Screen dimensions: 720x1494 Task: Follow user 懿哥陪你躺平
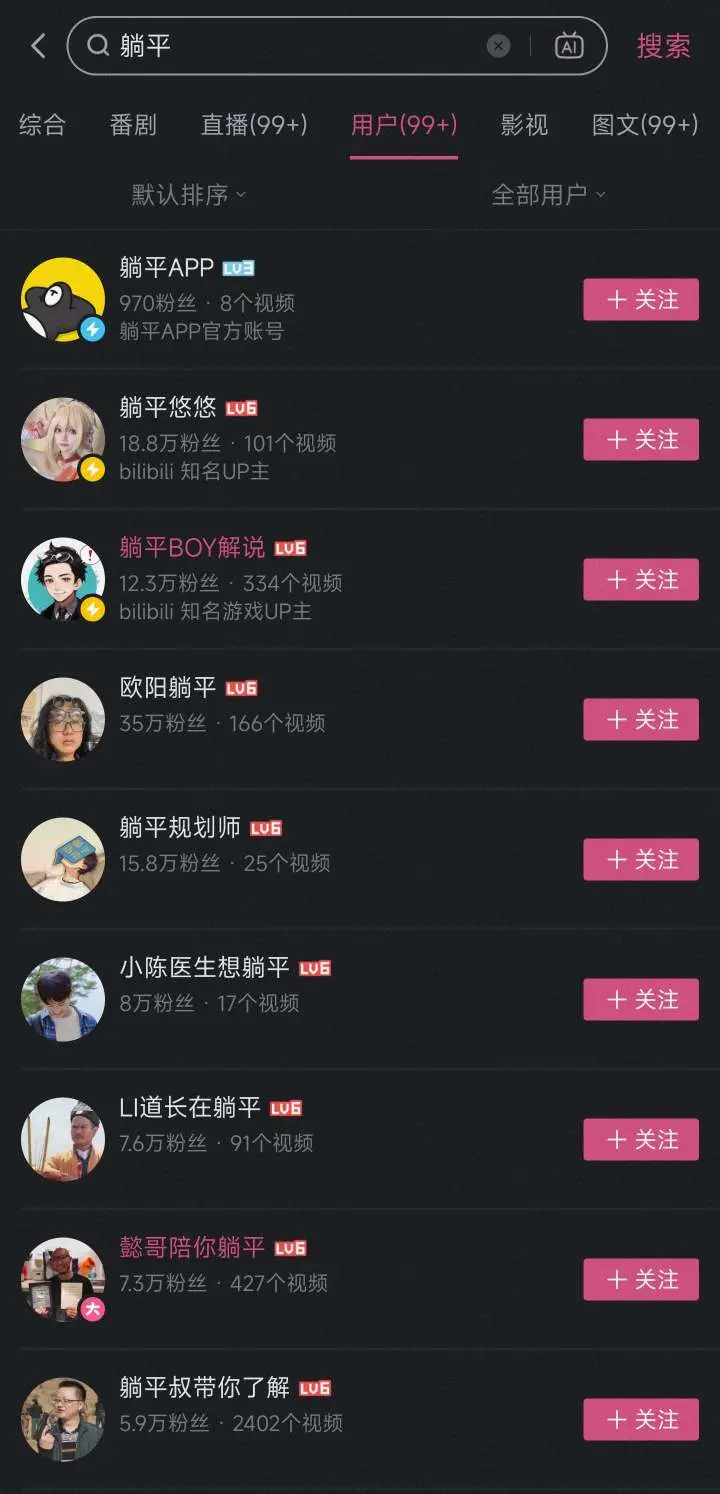coord(640,1280)
